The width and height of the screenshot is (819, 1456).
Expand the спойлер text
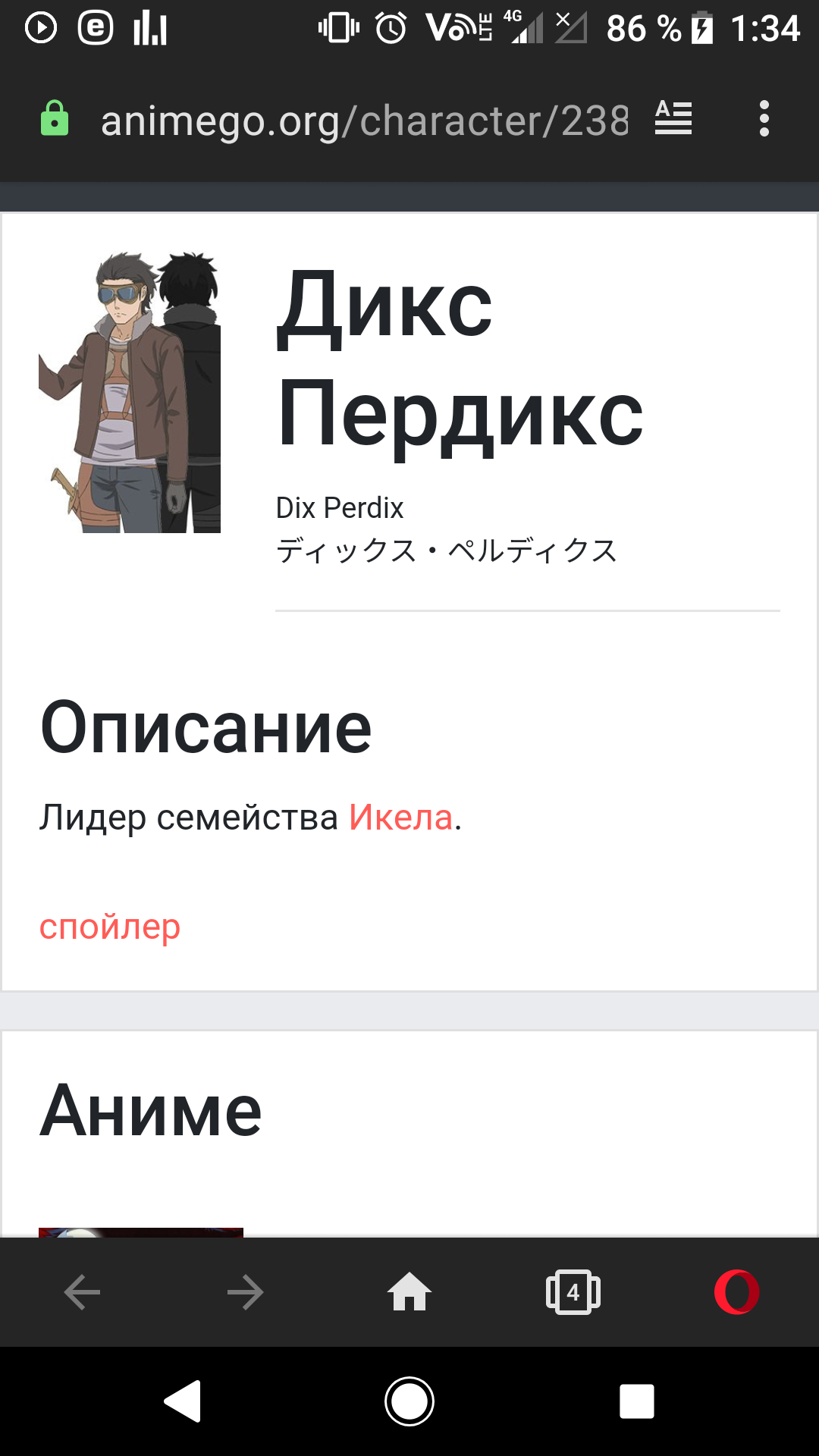110,927
